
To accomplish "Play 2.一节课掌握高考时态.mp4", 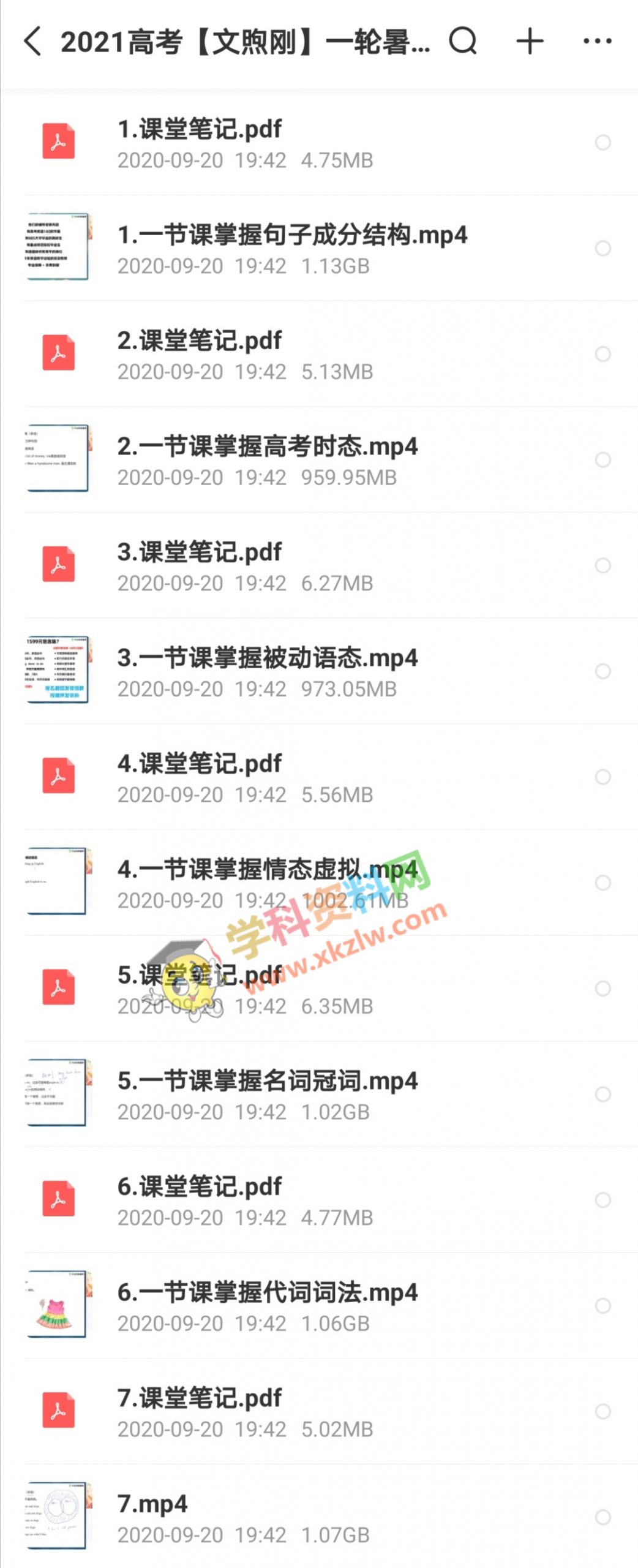I will tap(268, 447).
